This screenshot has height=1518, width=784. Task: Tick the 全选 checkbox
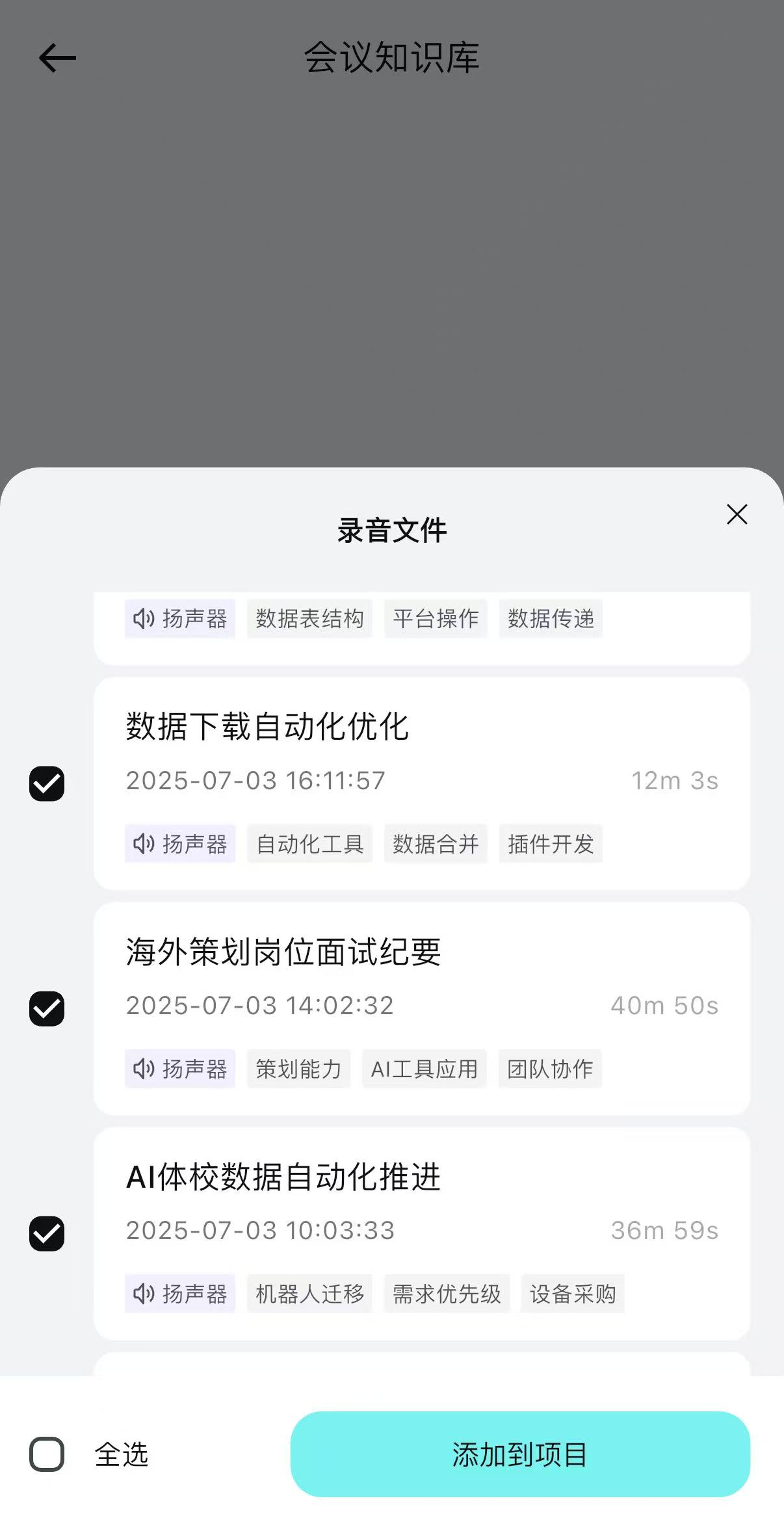[x=47, y=1454]
